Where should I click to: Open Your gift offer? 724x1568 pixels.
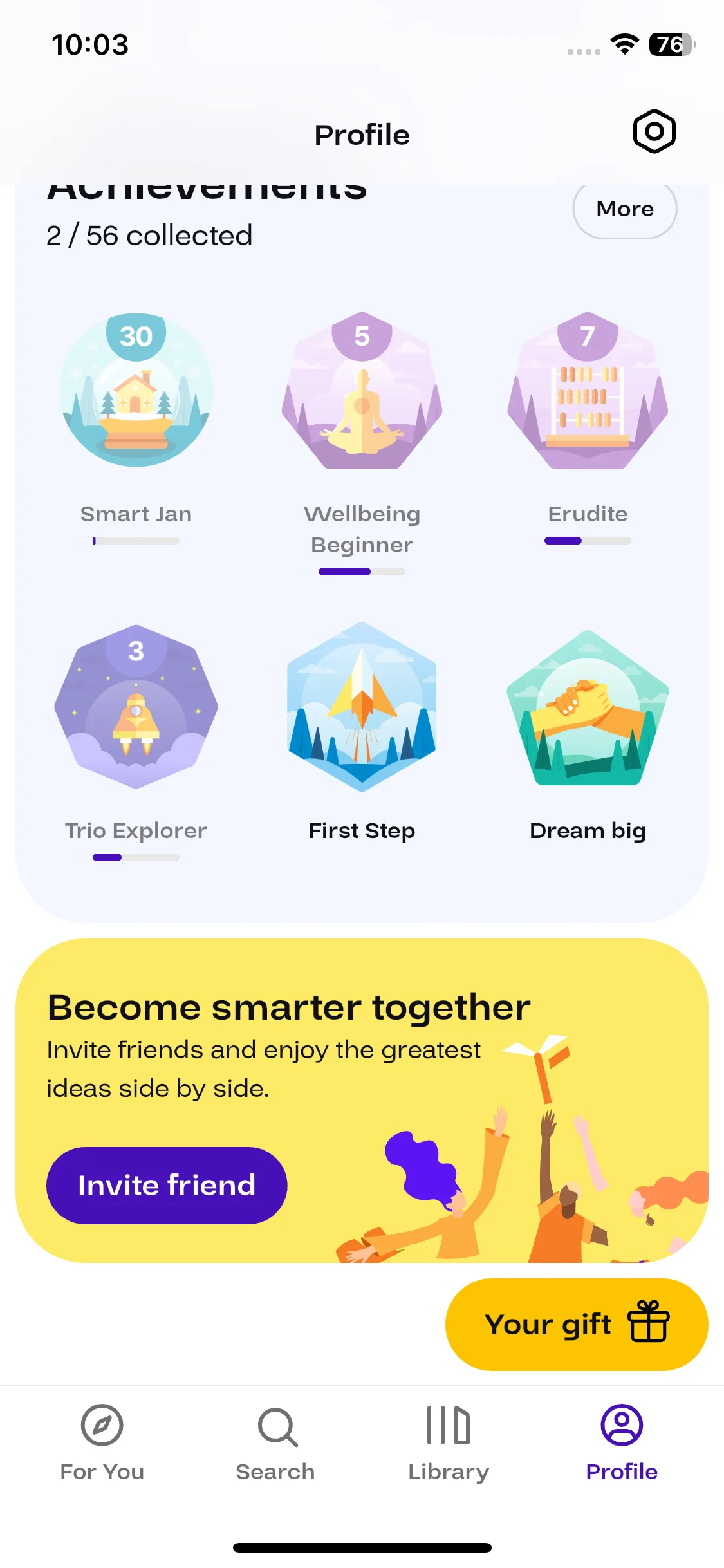click(577, 1324)
